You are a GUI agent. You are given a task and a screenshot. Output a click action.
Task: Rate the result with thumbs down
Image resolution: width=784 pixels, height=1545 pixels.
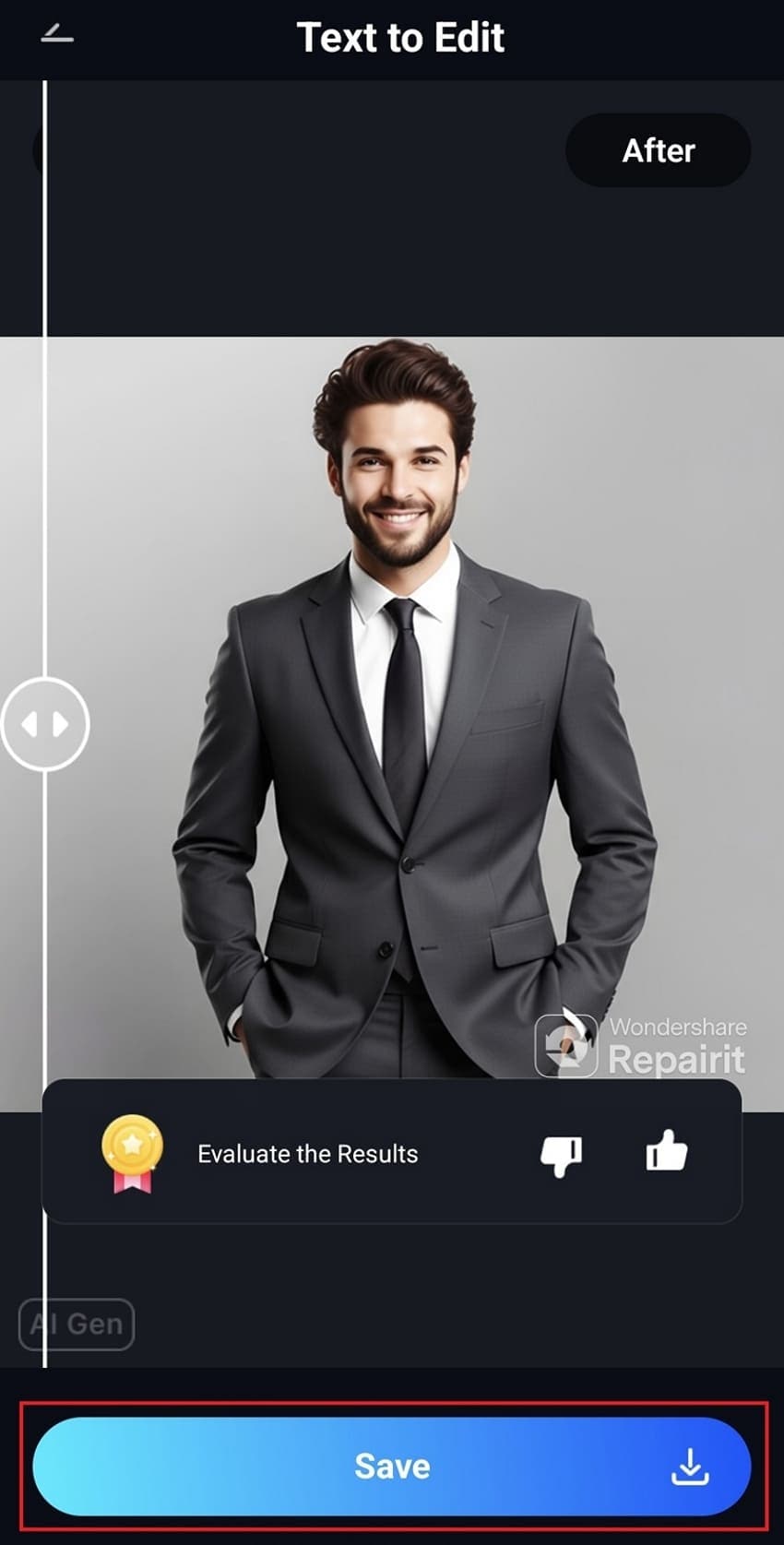tap(561, 1155)
